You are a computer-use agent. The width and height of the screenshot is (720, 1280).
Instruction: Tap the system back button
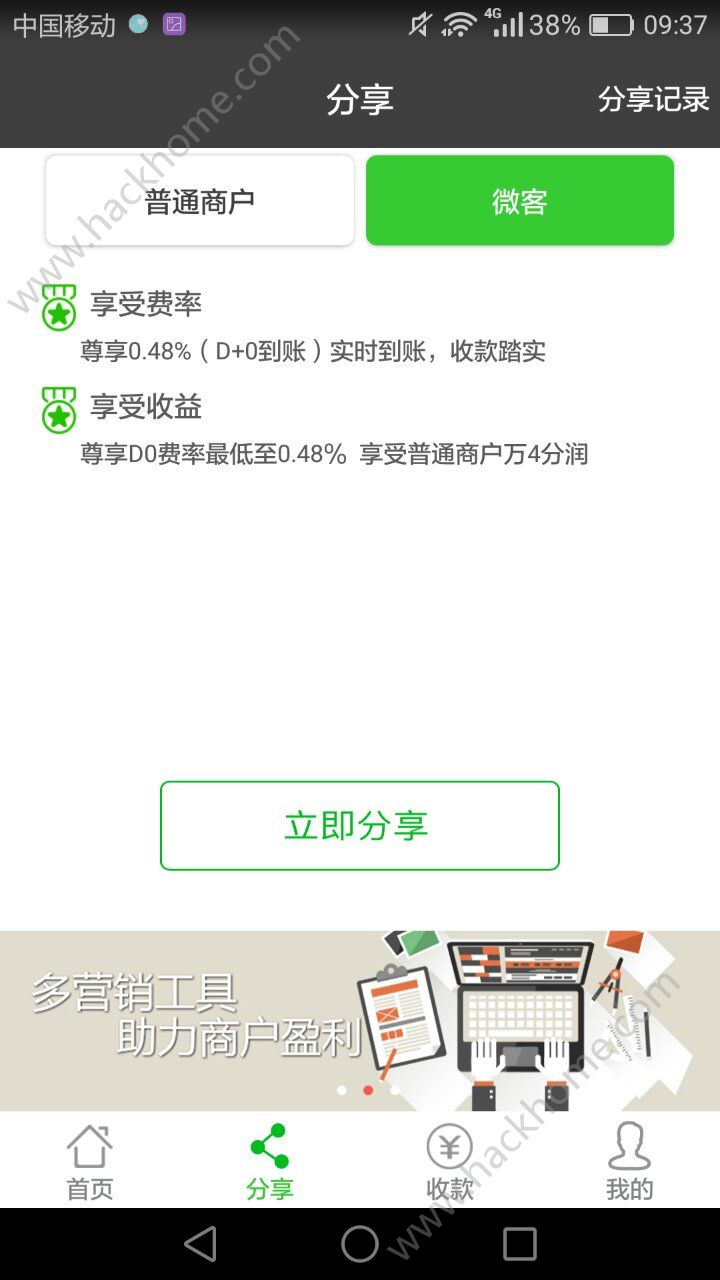click(200, 1244)
